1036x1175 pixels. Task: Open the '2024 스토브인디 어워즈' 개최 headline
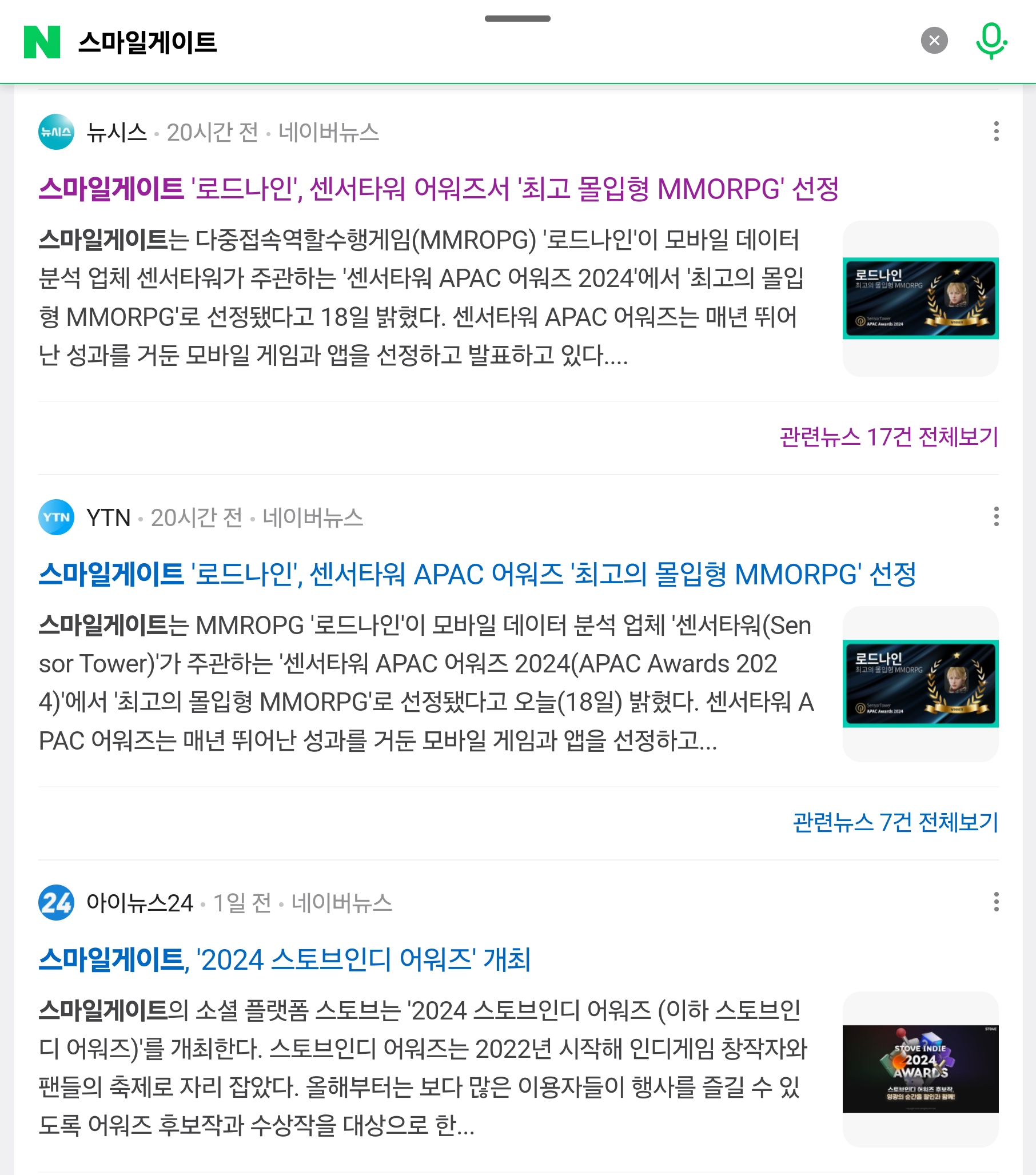pos(285,959)
